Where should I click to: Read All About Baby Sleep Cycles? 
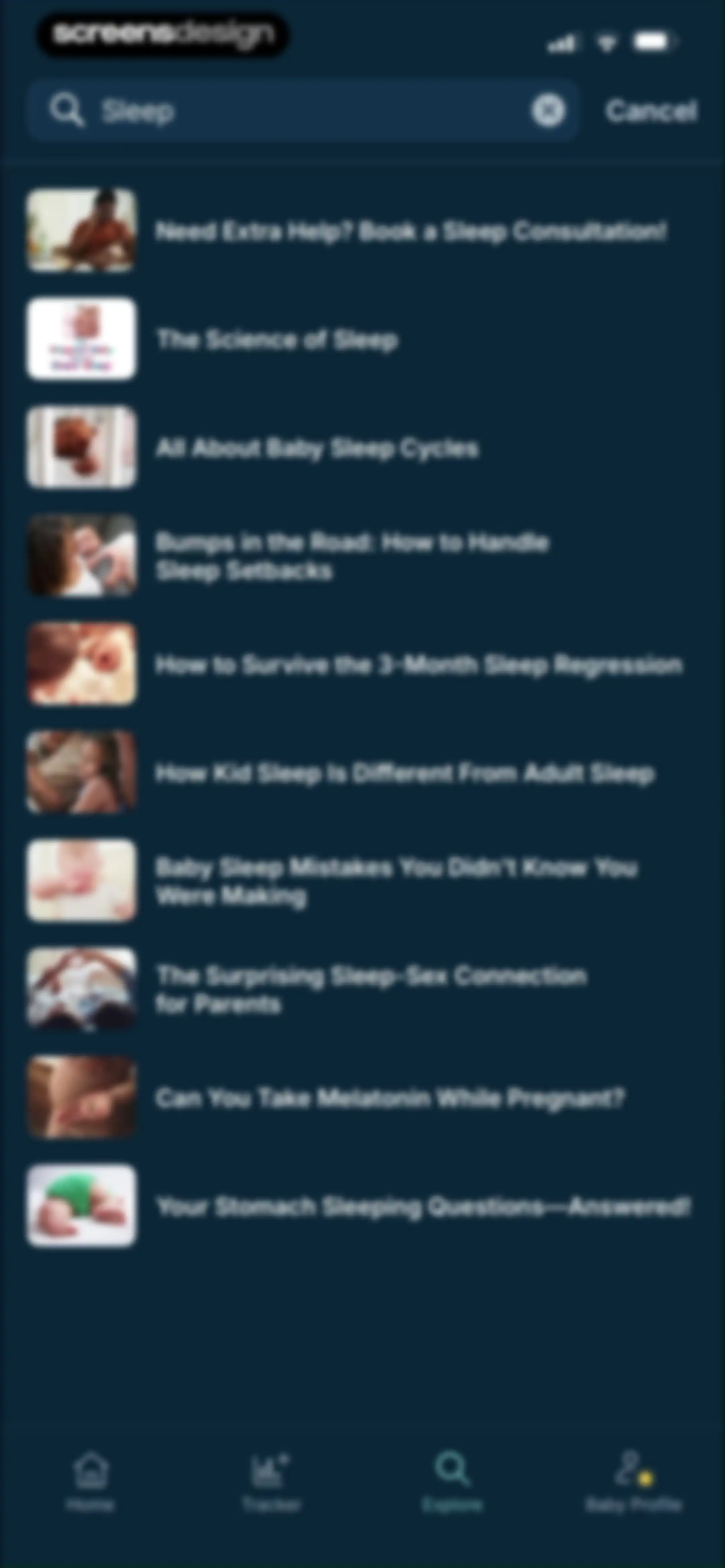coord(362,447)
